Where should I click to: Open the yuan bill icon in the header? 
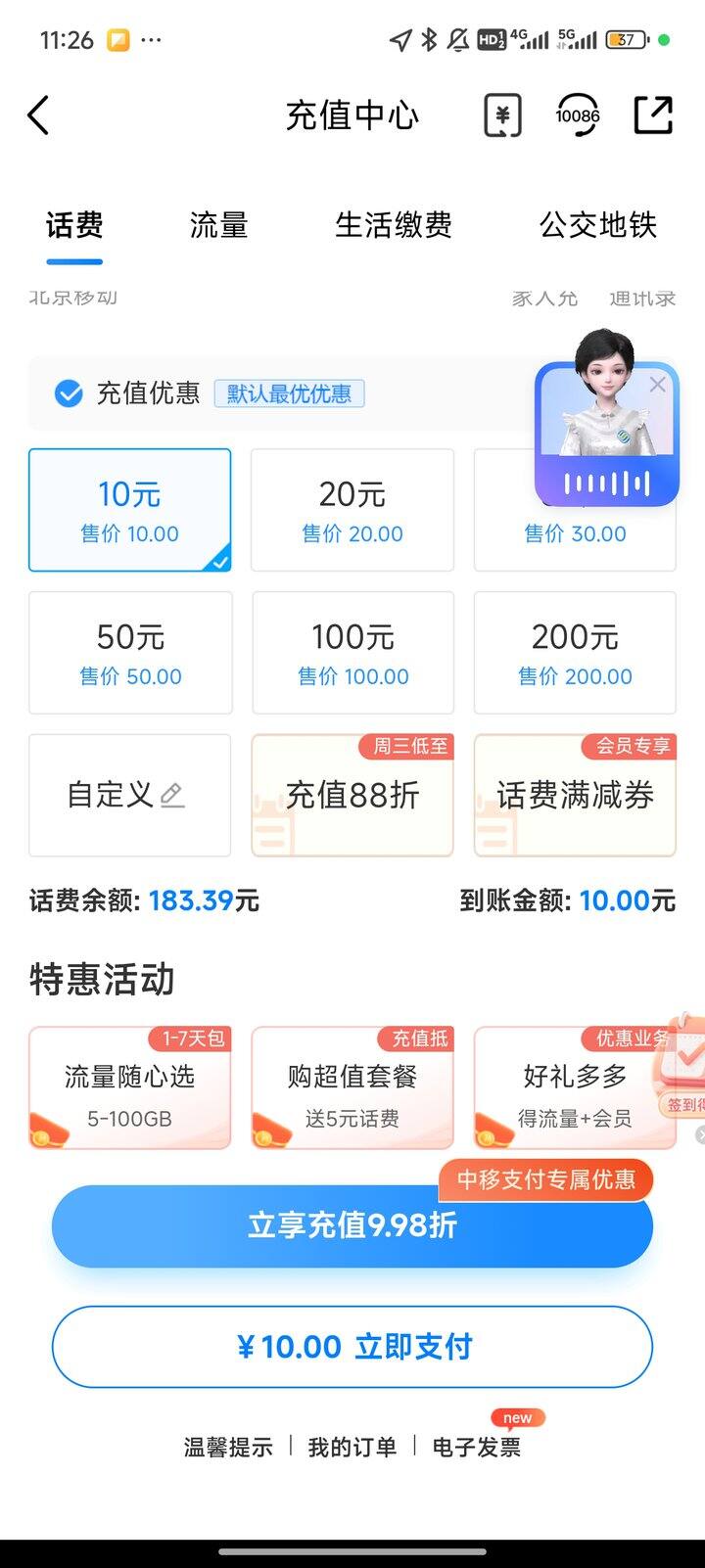[502, 115]
